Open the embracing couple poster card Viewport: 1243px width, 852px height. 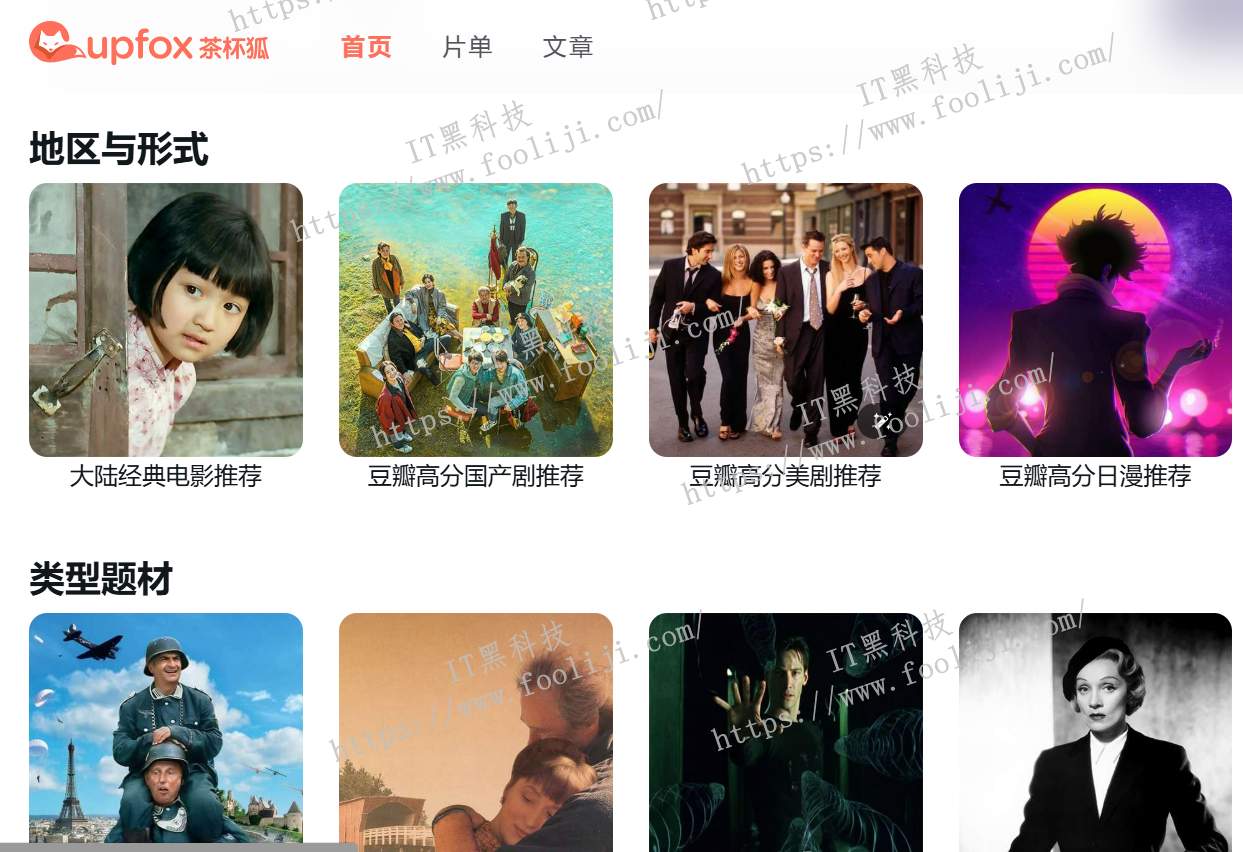(x=476, y=730)
